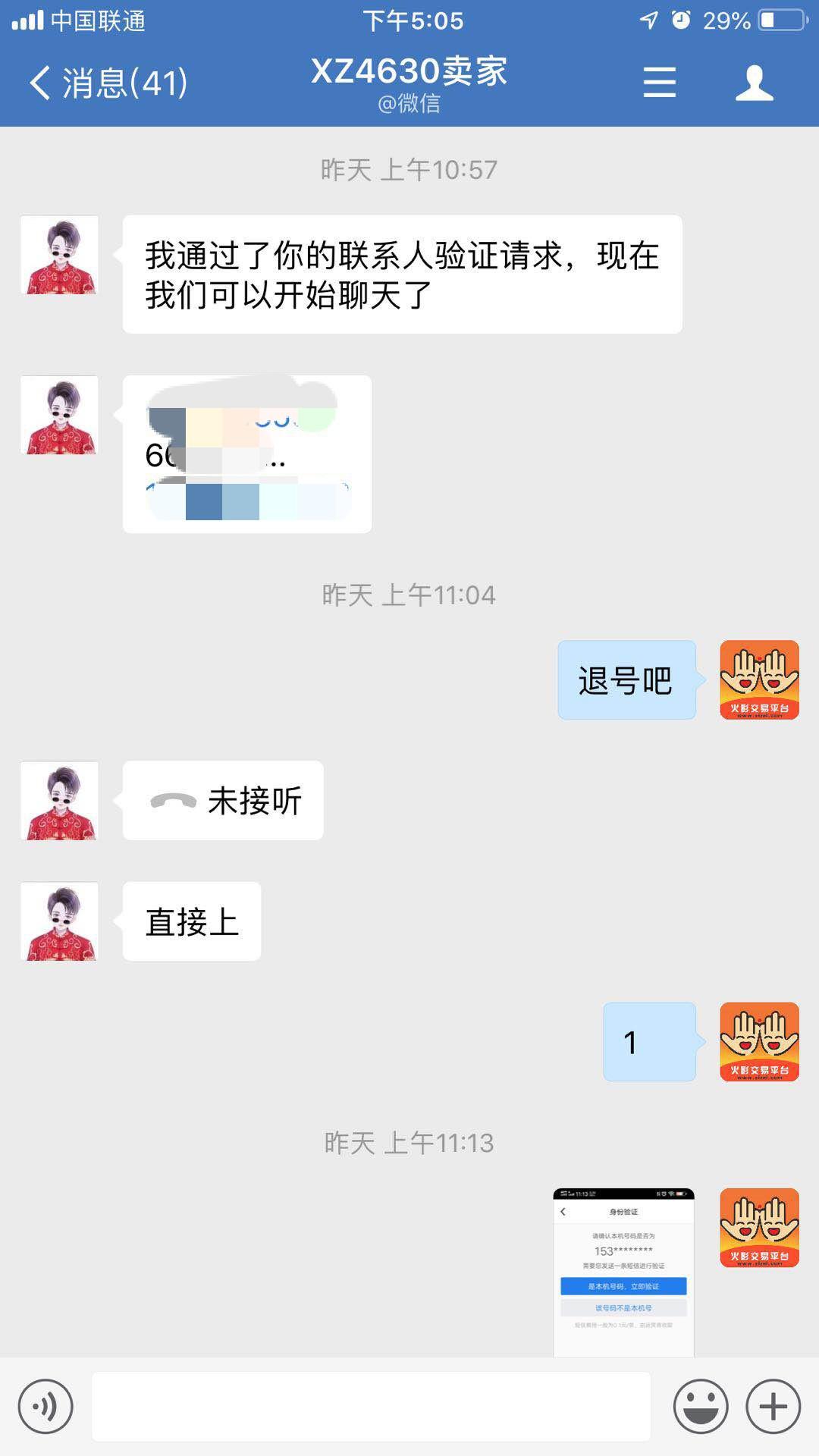Tap the seller's red avatar beside 直接上
This screenshot has width=819, height=1456.
tap(59, 921)
